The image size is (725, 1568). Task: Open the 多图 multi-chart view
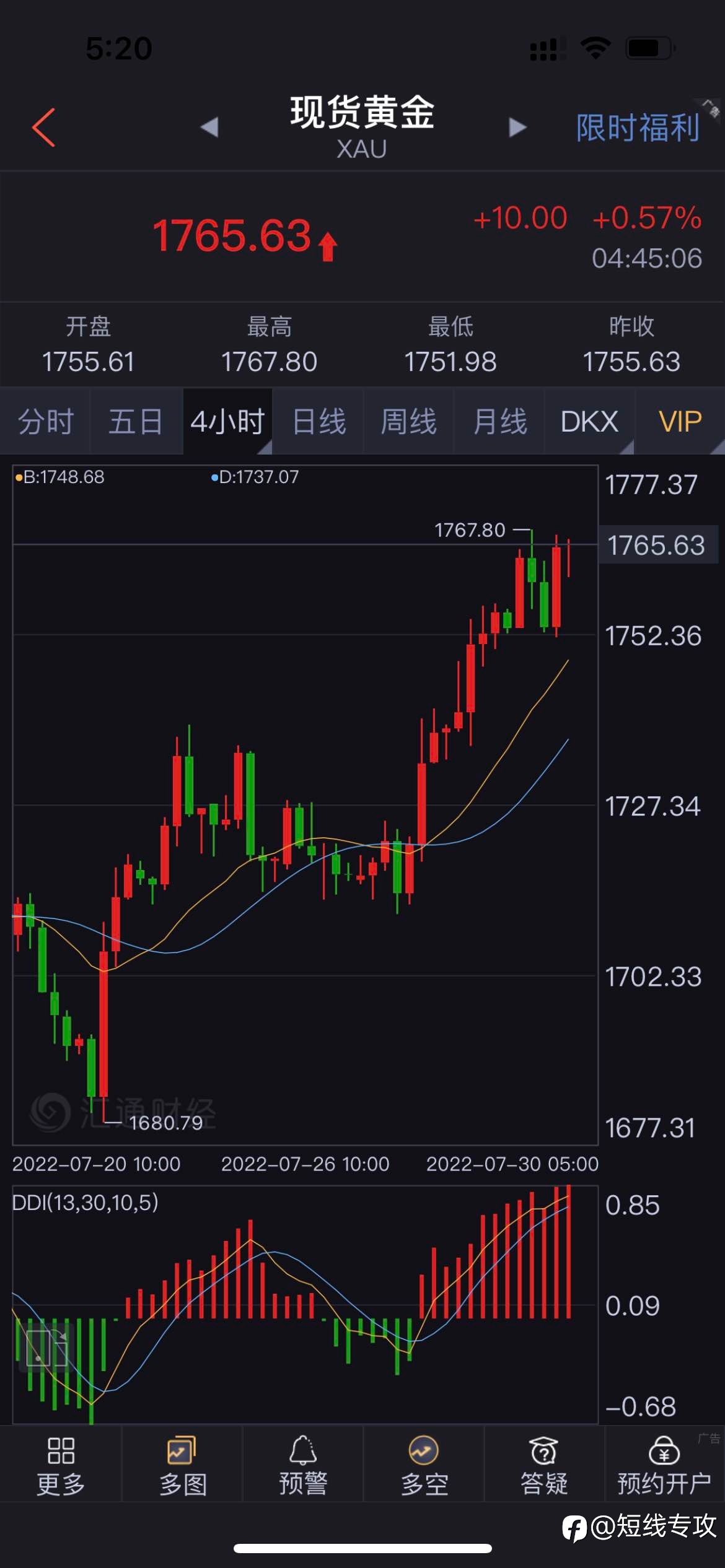[182, 1465]
